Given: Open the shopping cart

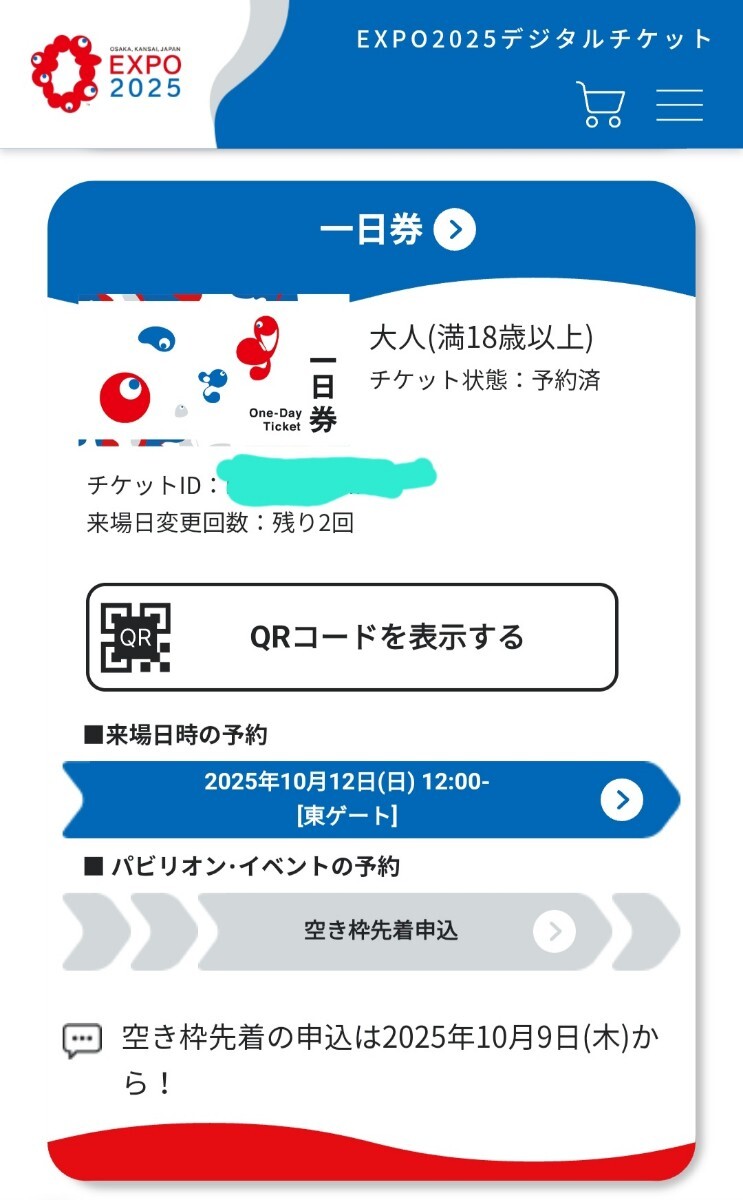Looking at the screenshot, I should click(600, 104).
